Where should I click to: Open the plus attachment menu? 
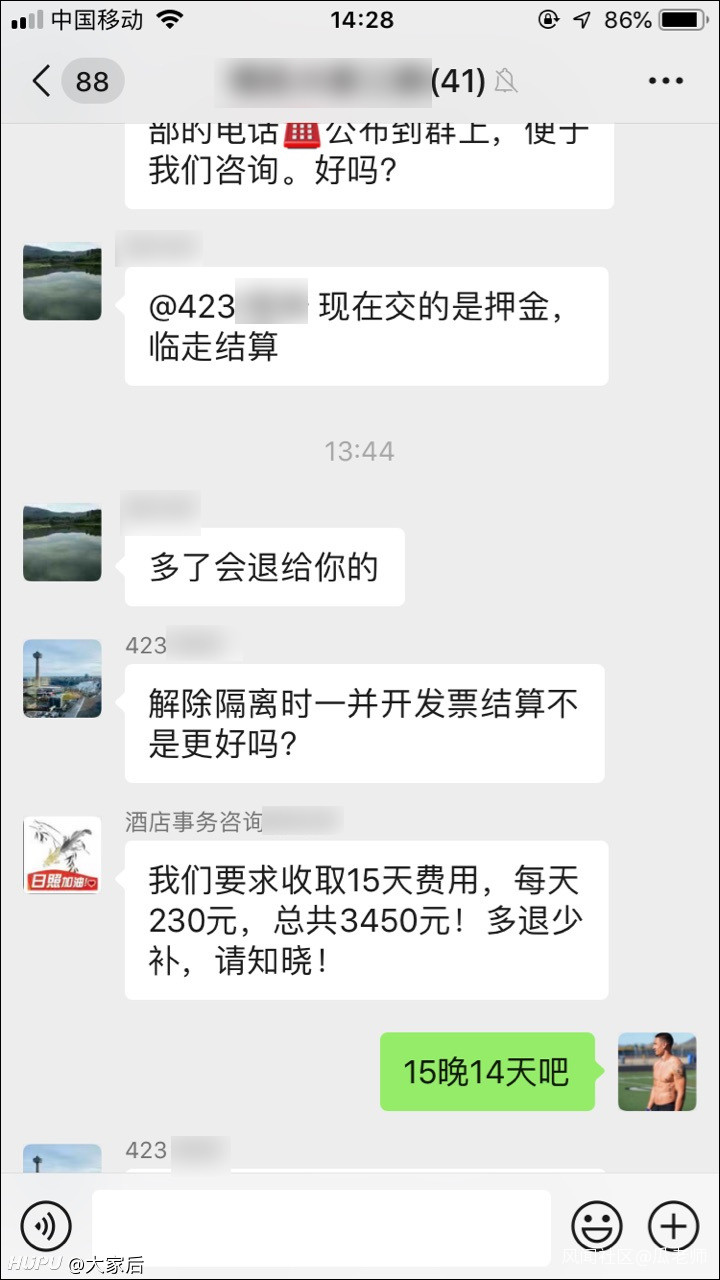(673, 1225)
